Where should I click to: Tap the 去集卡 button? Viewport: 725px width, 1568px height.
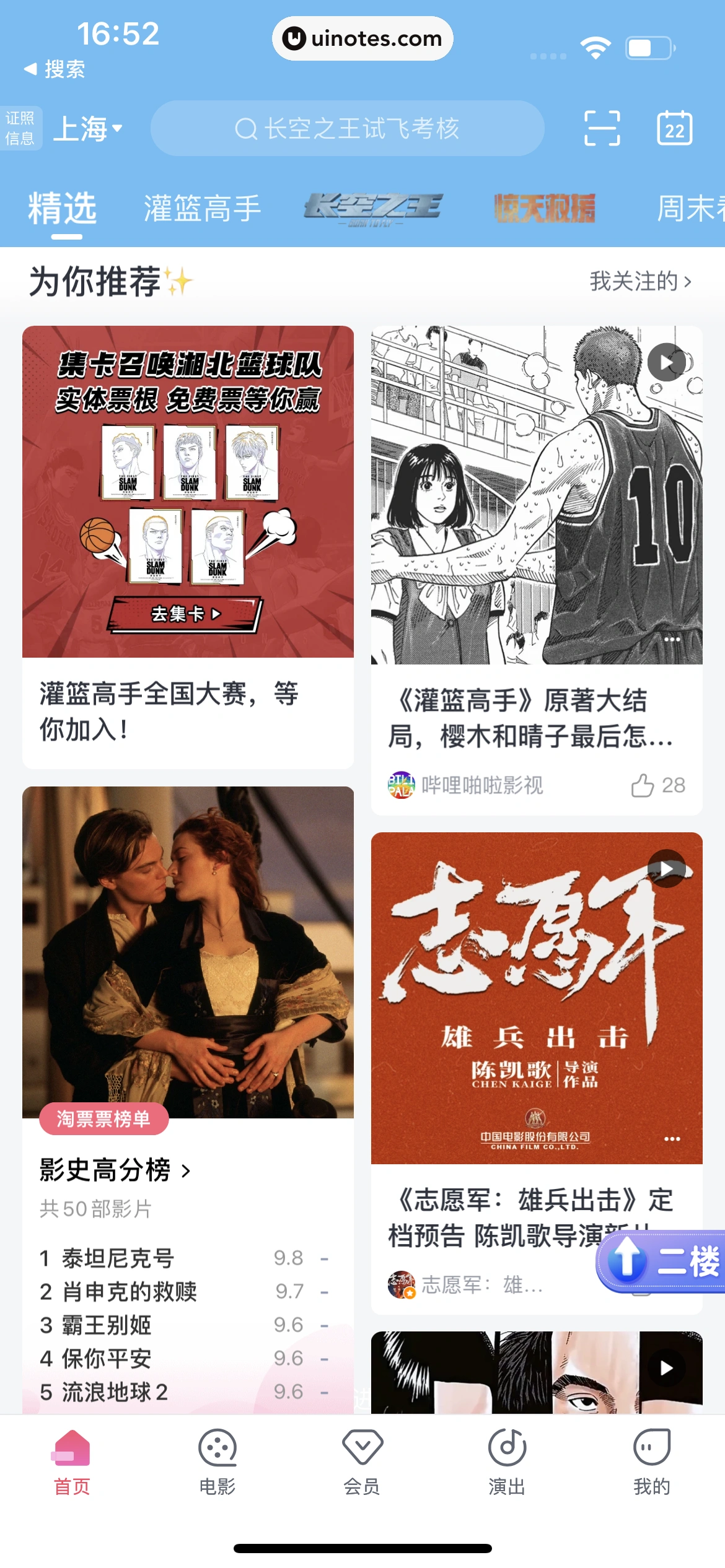tap(185, 614)
